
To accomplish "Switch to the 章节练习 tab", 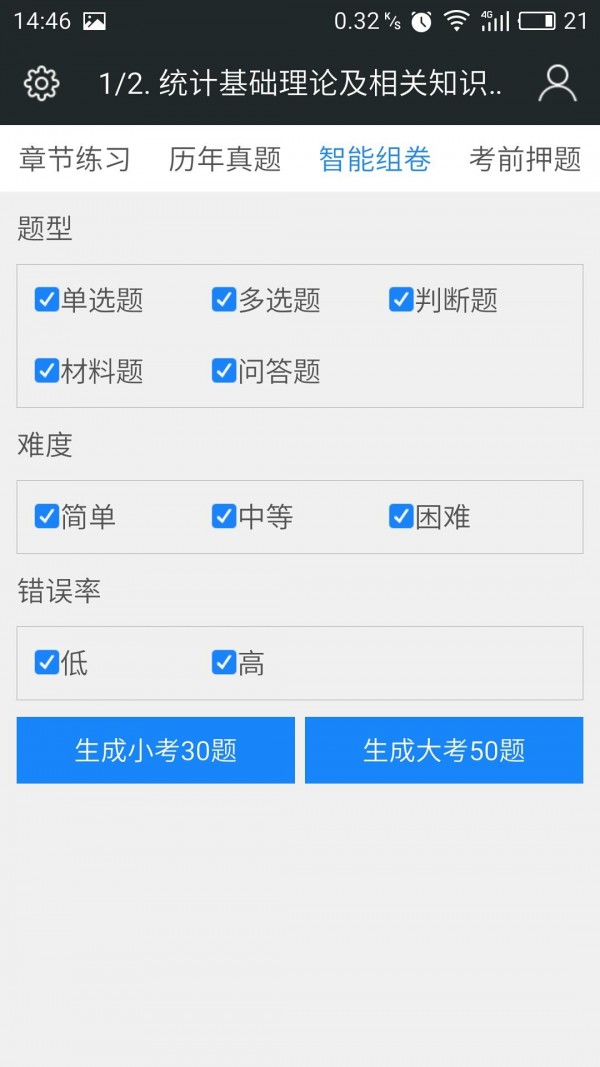I will 75,159.
